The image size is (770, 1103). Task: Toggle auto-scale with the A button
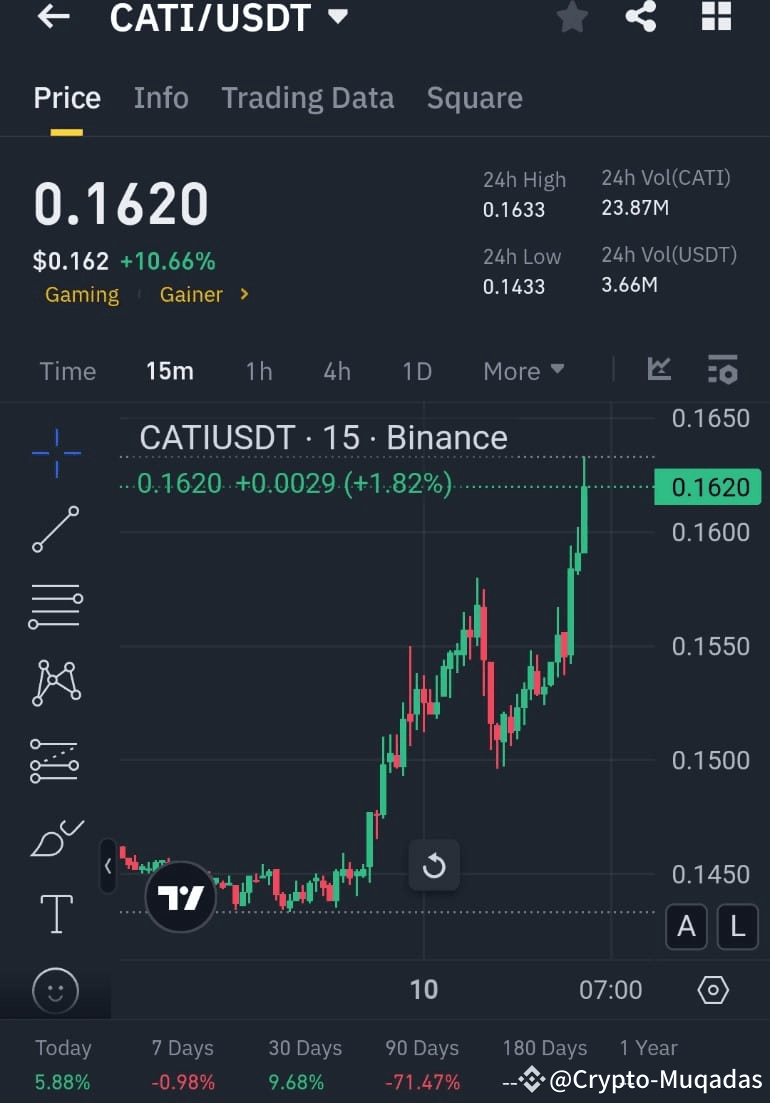click(686, 927)
